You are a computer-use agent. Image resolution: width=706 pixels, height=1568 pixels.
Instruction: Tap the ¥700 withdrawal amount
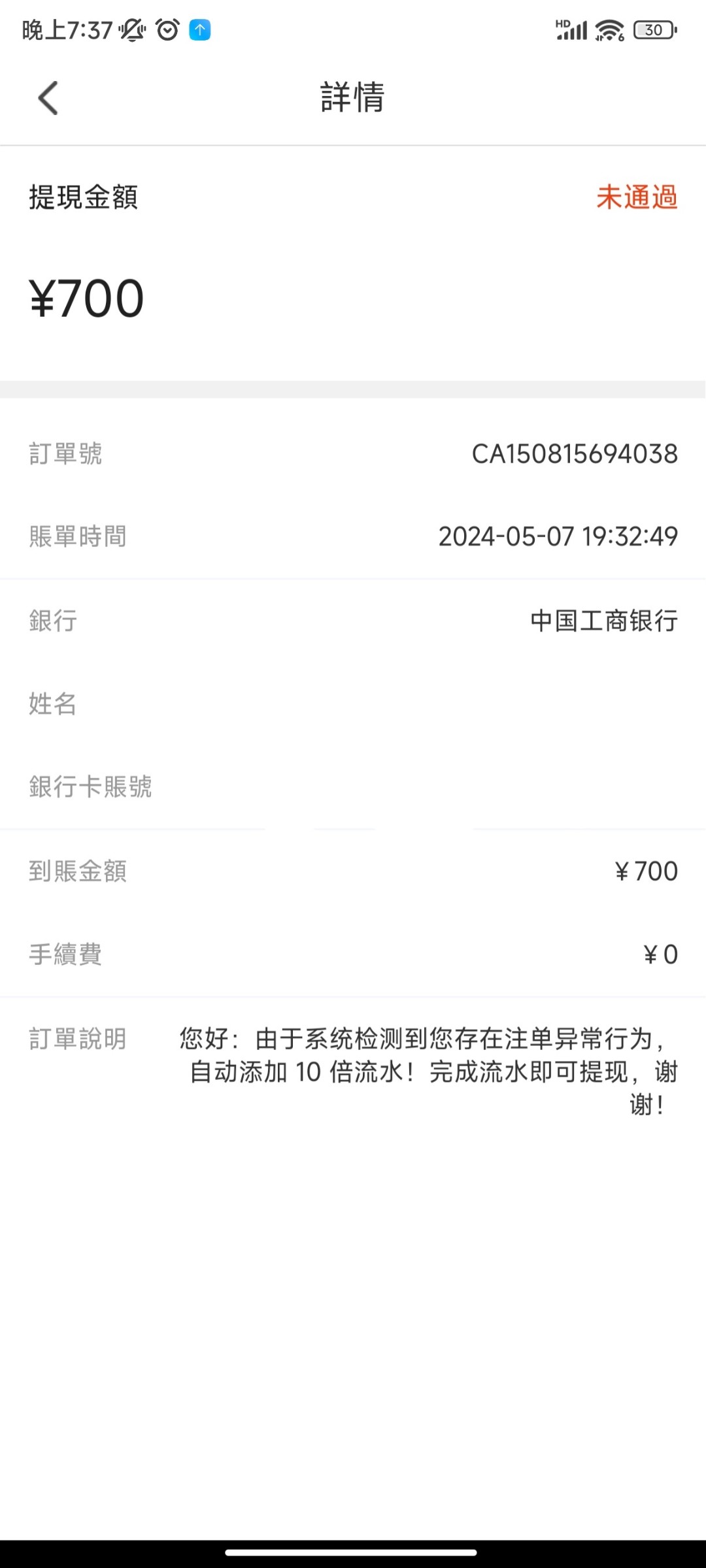click(x=86, y=298)
